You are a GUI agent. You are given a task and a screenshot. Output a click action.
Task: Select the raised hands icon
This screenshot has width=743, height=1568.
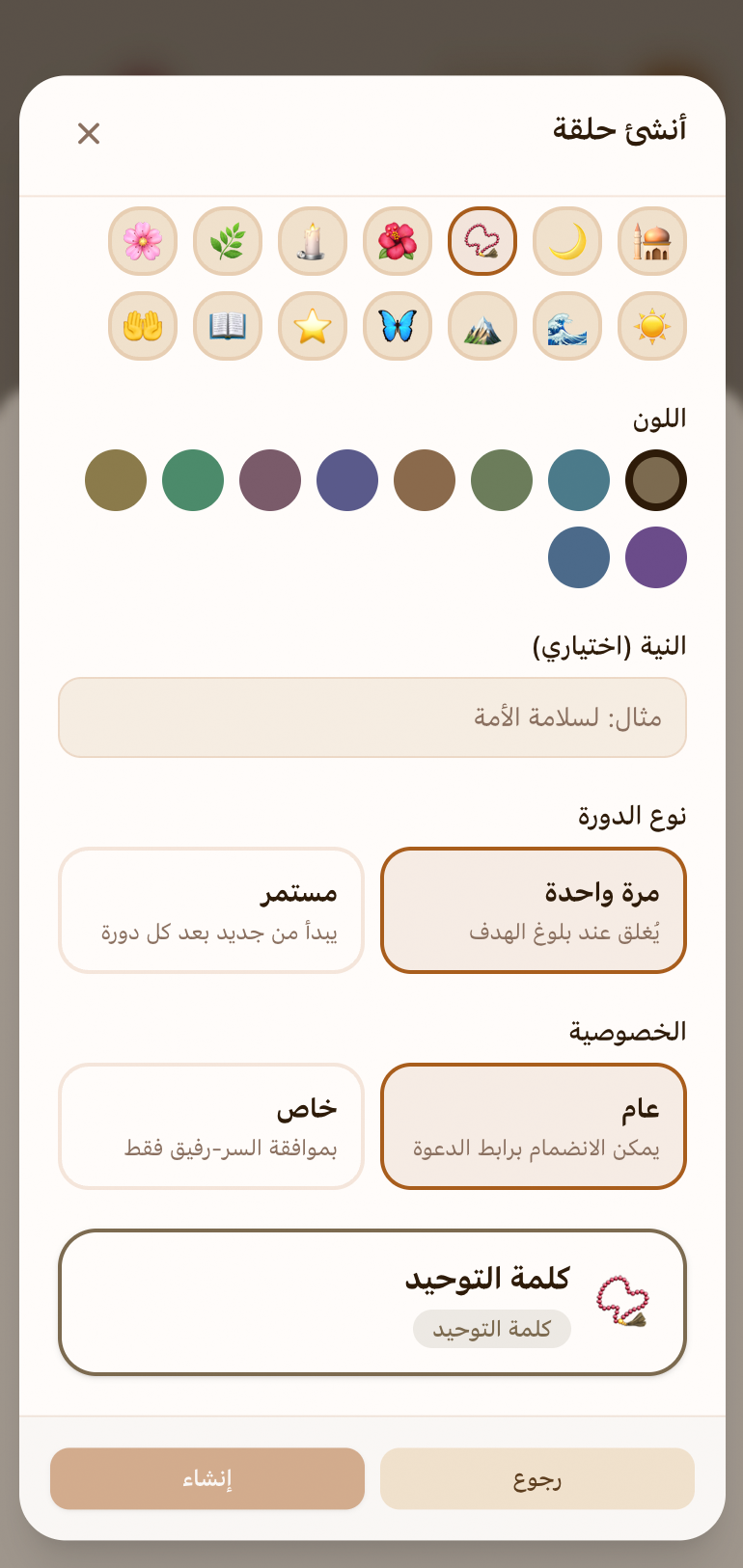coord(143,326)
